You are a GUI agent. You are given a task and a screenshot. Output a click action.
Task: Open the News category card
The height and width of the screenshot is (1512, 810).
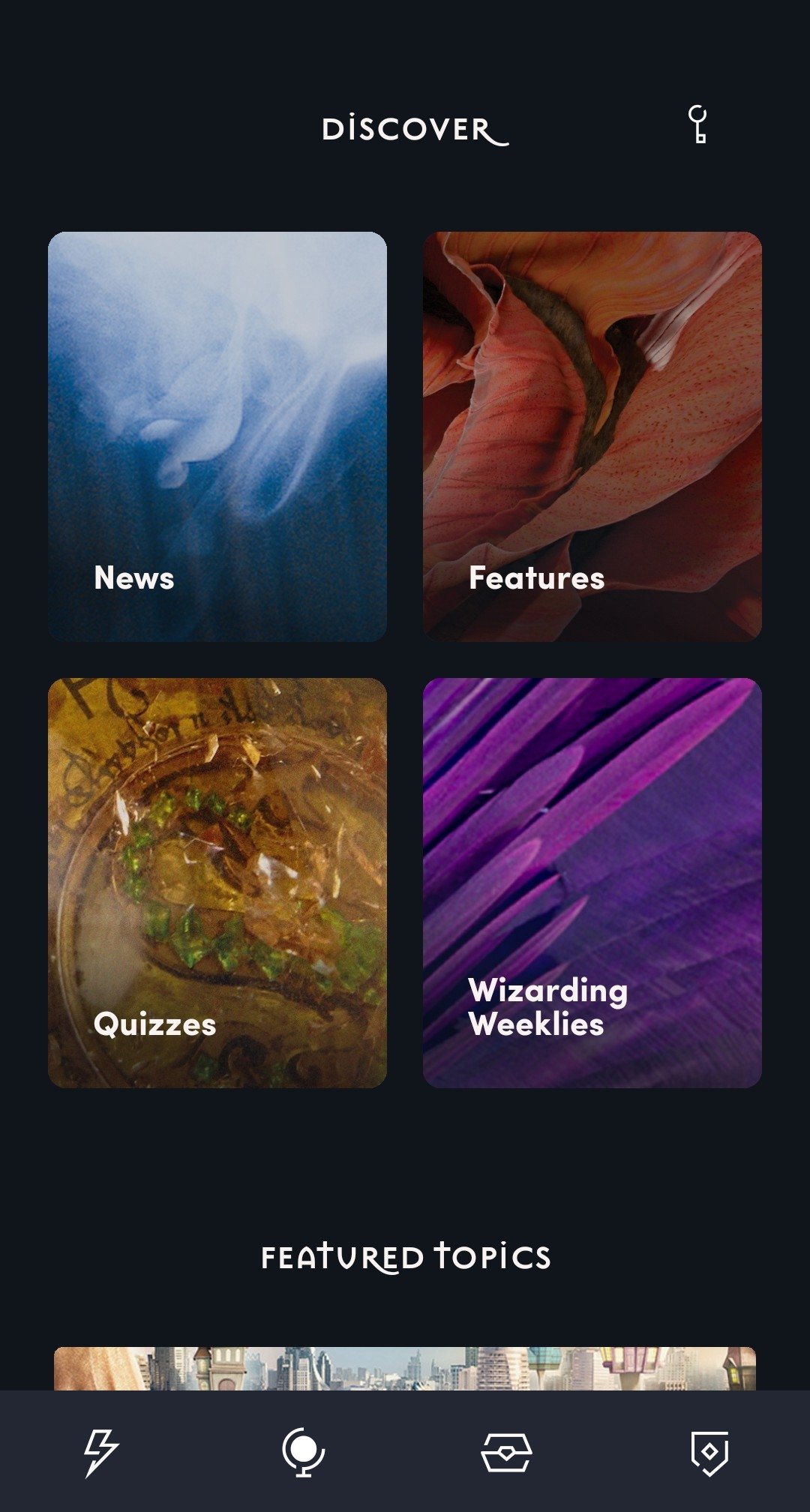pos(217,436)
